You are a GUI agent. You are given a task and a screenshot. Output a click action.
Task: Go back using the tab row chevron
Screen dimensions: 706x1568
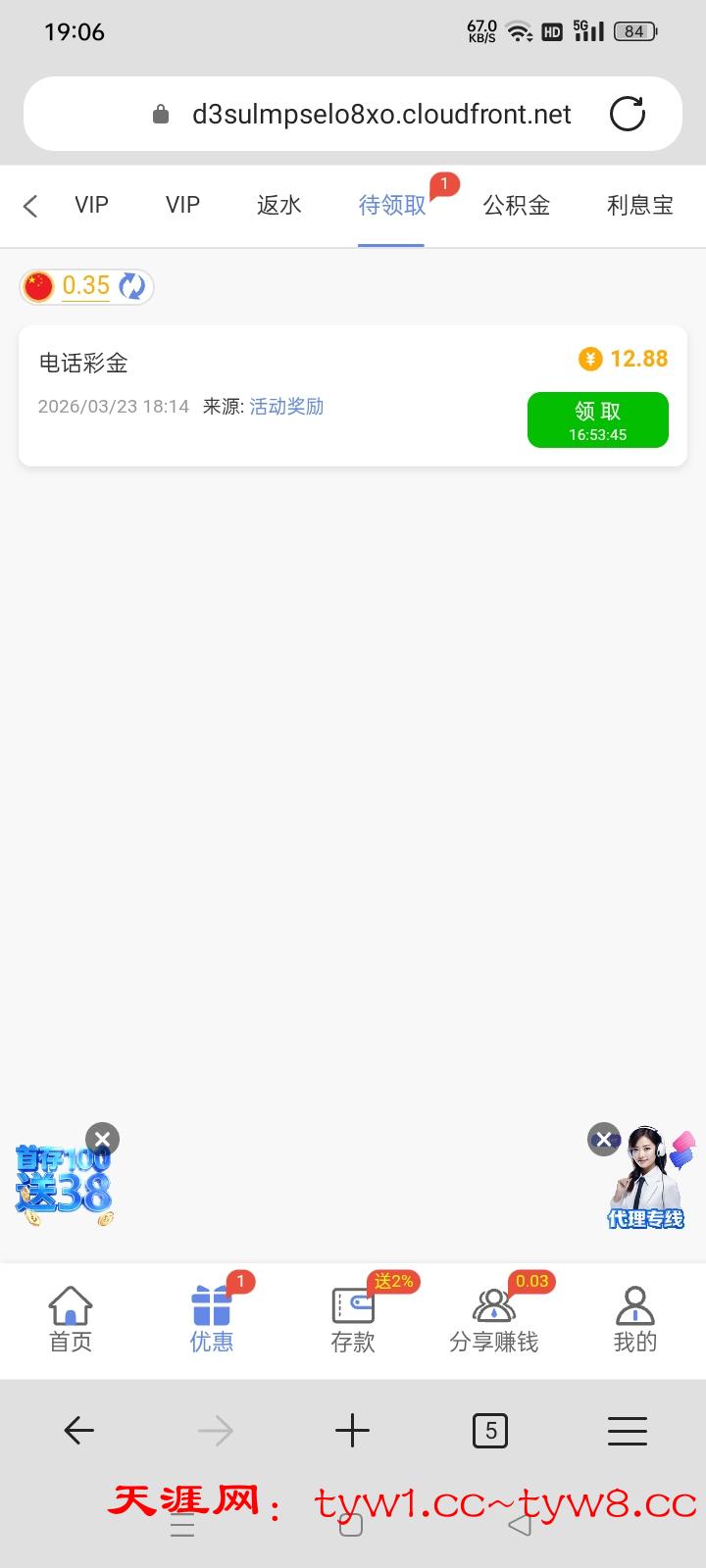[x=30, y=206]
